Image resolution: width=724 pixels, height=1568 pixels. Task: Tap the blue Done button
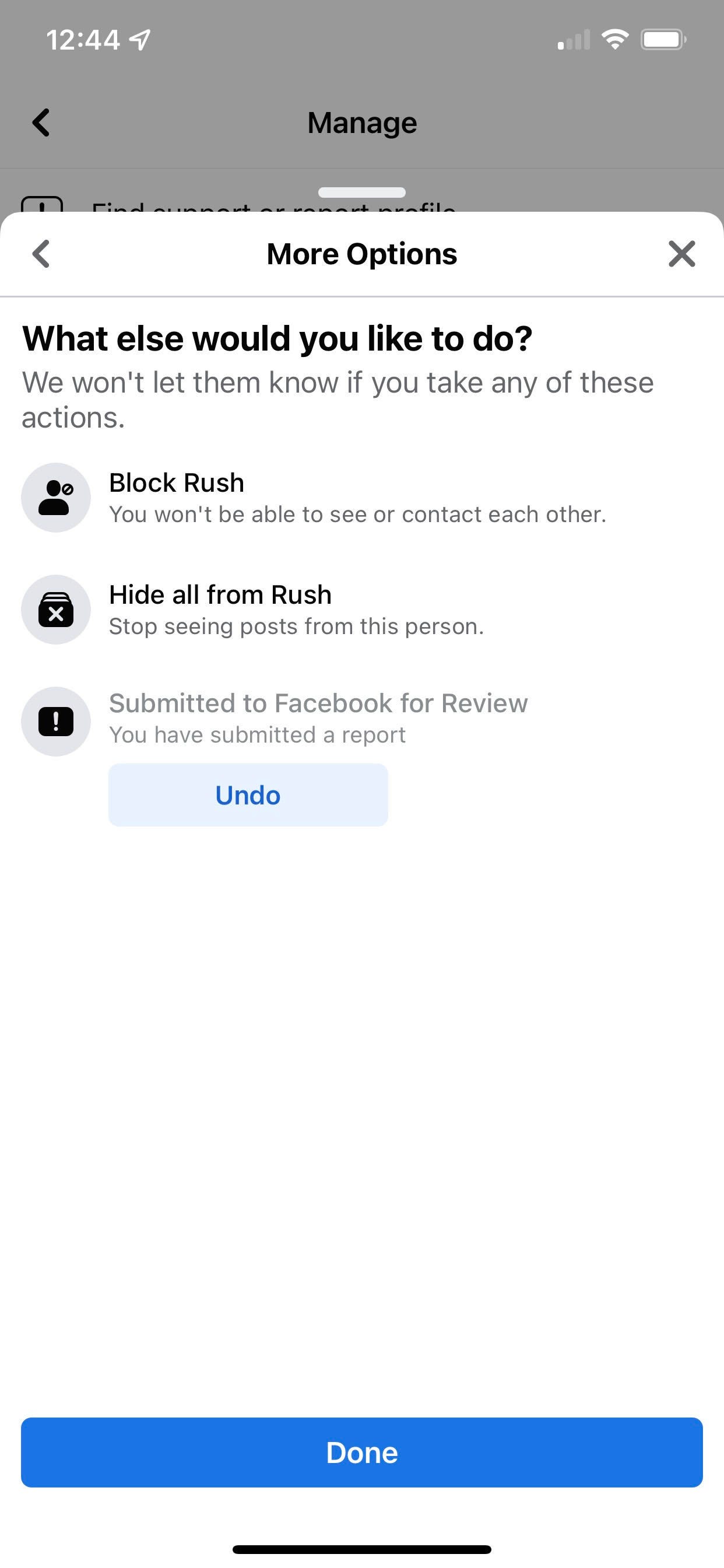[362, 1452]
